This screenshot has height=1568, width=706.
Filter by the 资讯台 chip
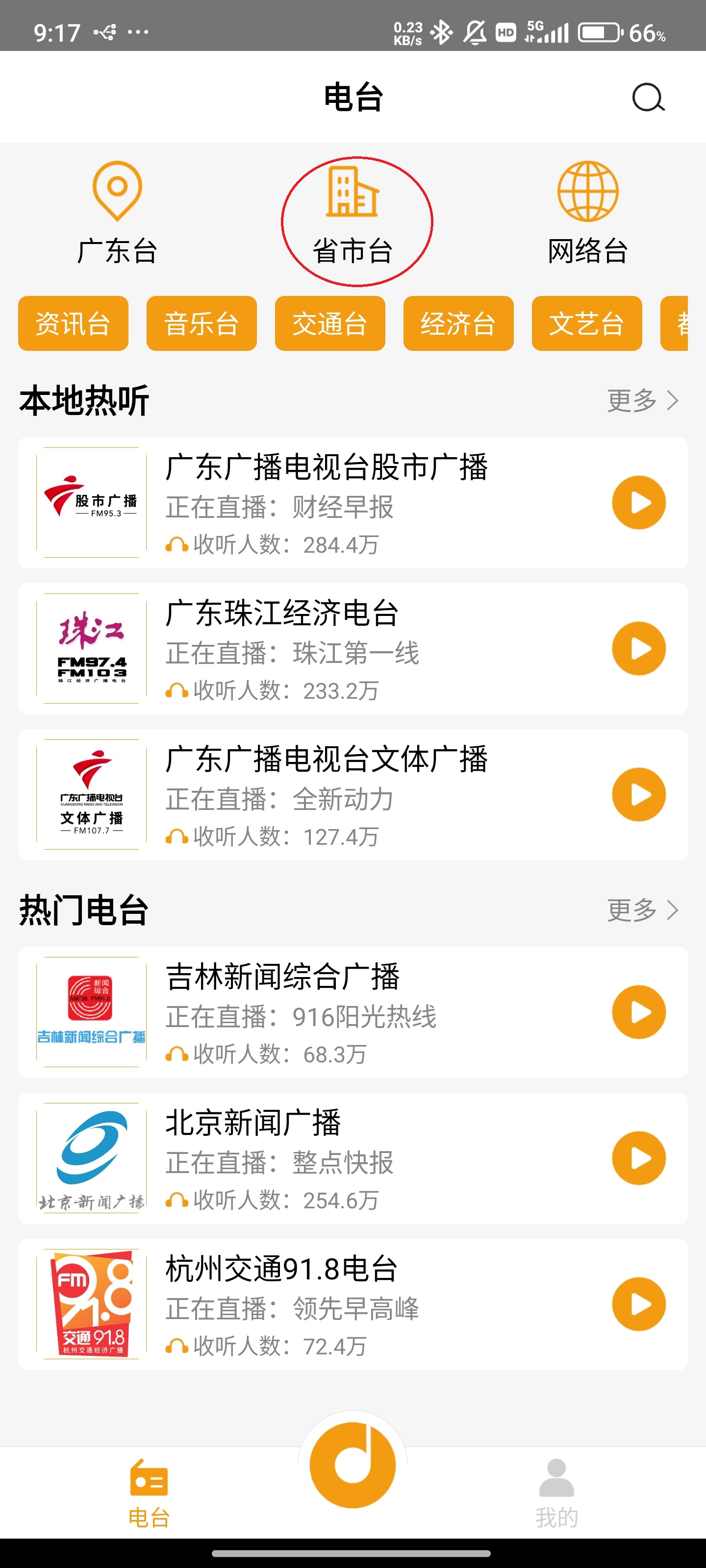(x=73, y=323)
